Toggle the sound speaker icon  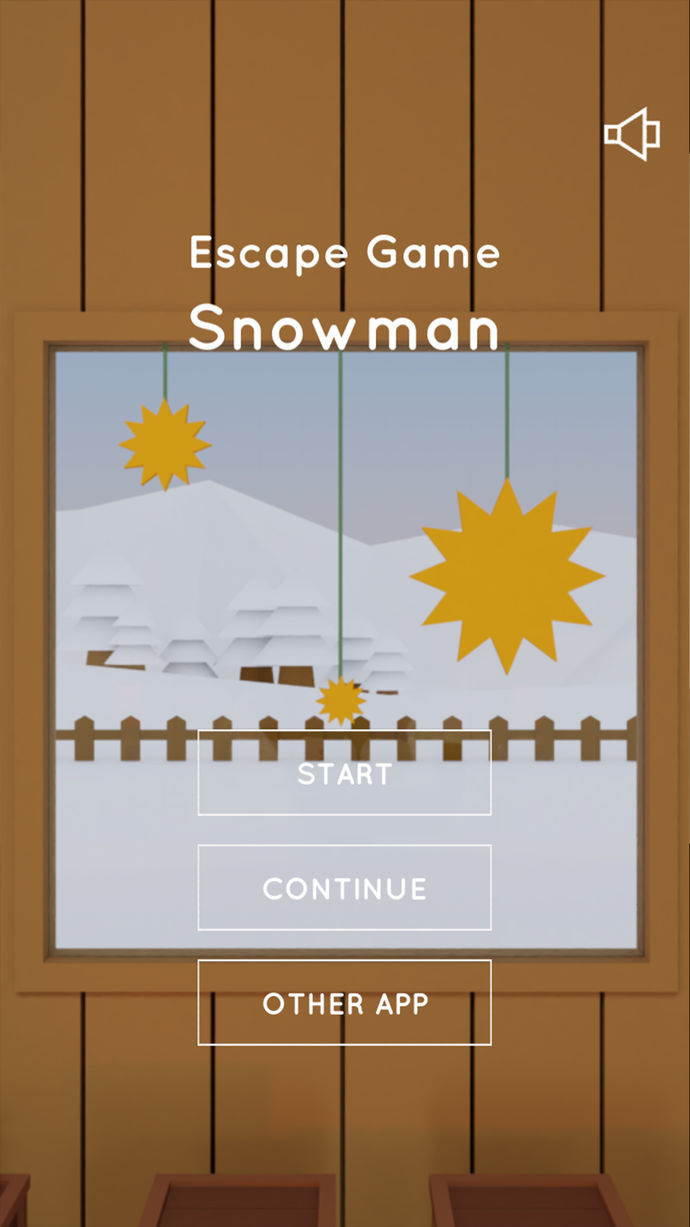632,134
